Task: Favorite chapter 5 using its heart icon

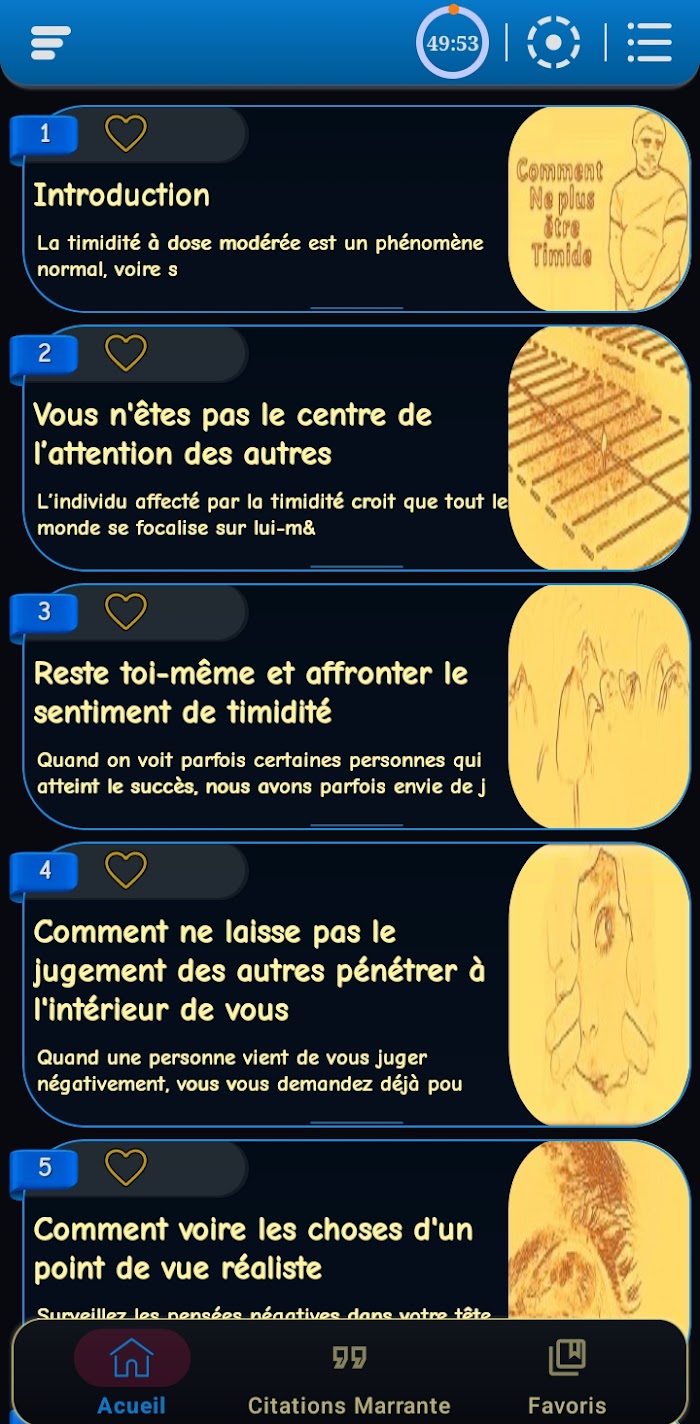Action: tap(126, 1166)
